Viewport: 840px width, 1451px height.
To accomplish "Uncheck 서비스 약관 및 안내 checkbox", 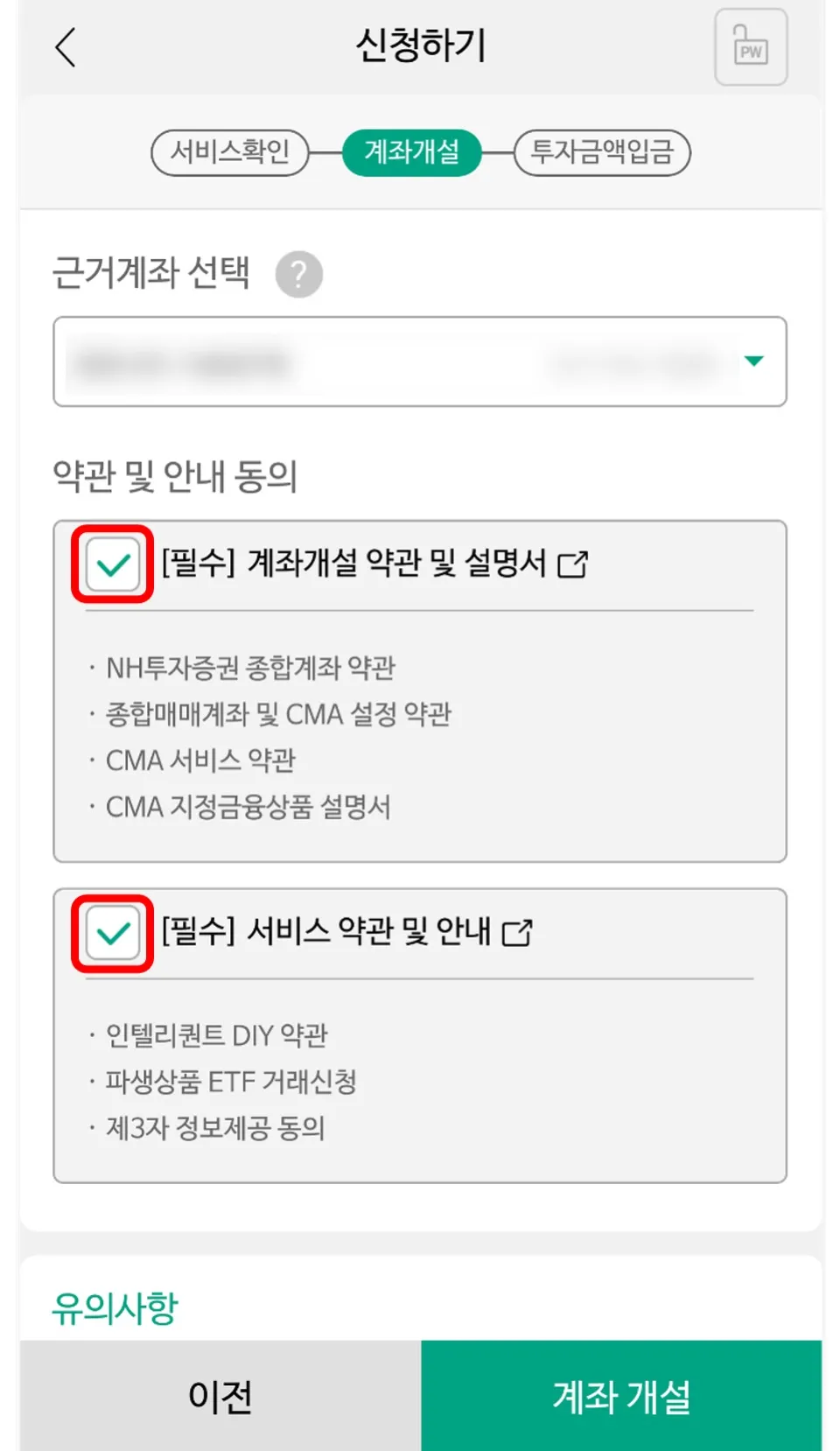I will pos(113,933).
